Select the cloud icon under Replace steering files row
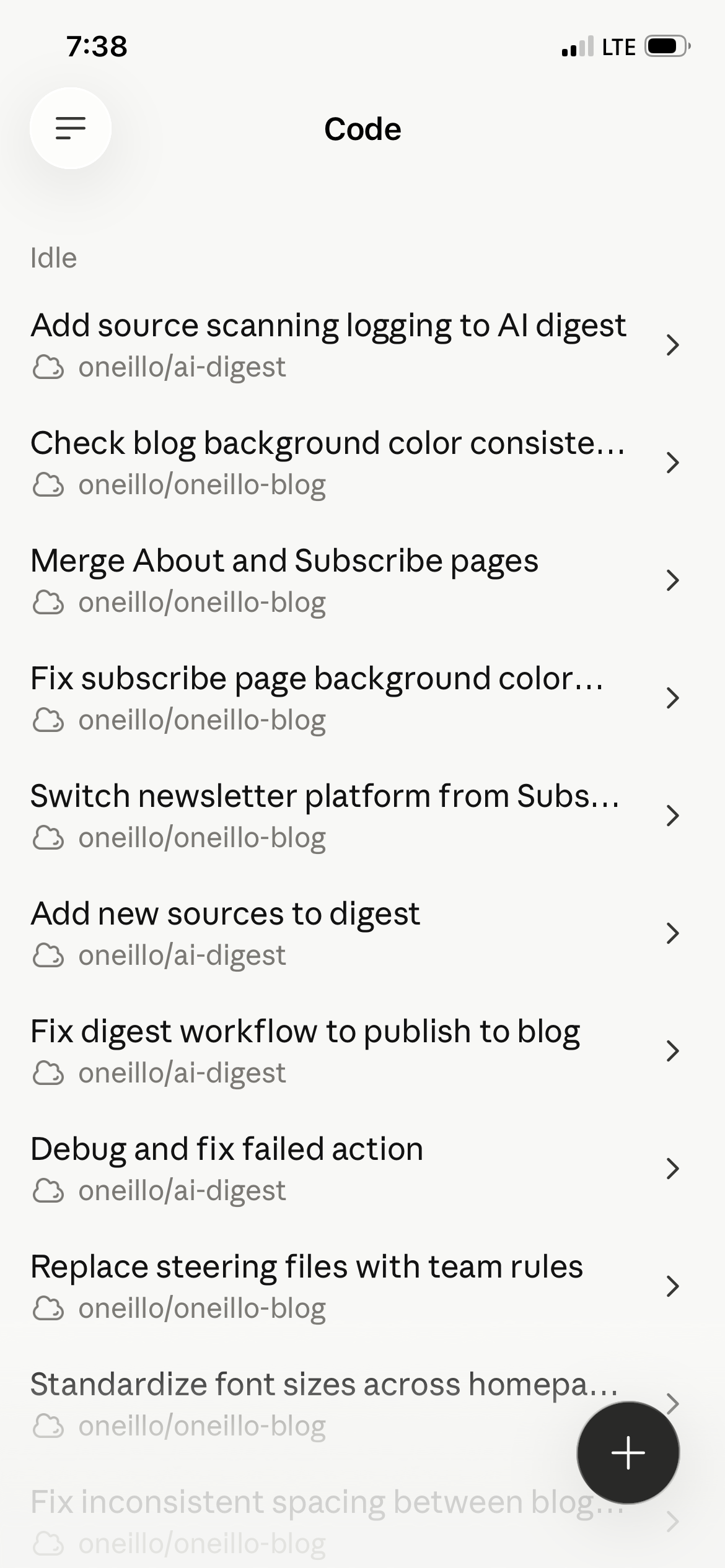The width and height of the screenshot is (725, 1568). [50, 1307]
